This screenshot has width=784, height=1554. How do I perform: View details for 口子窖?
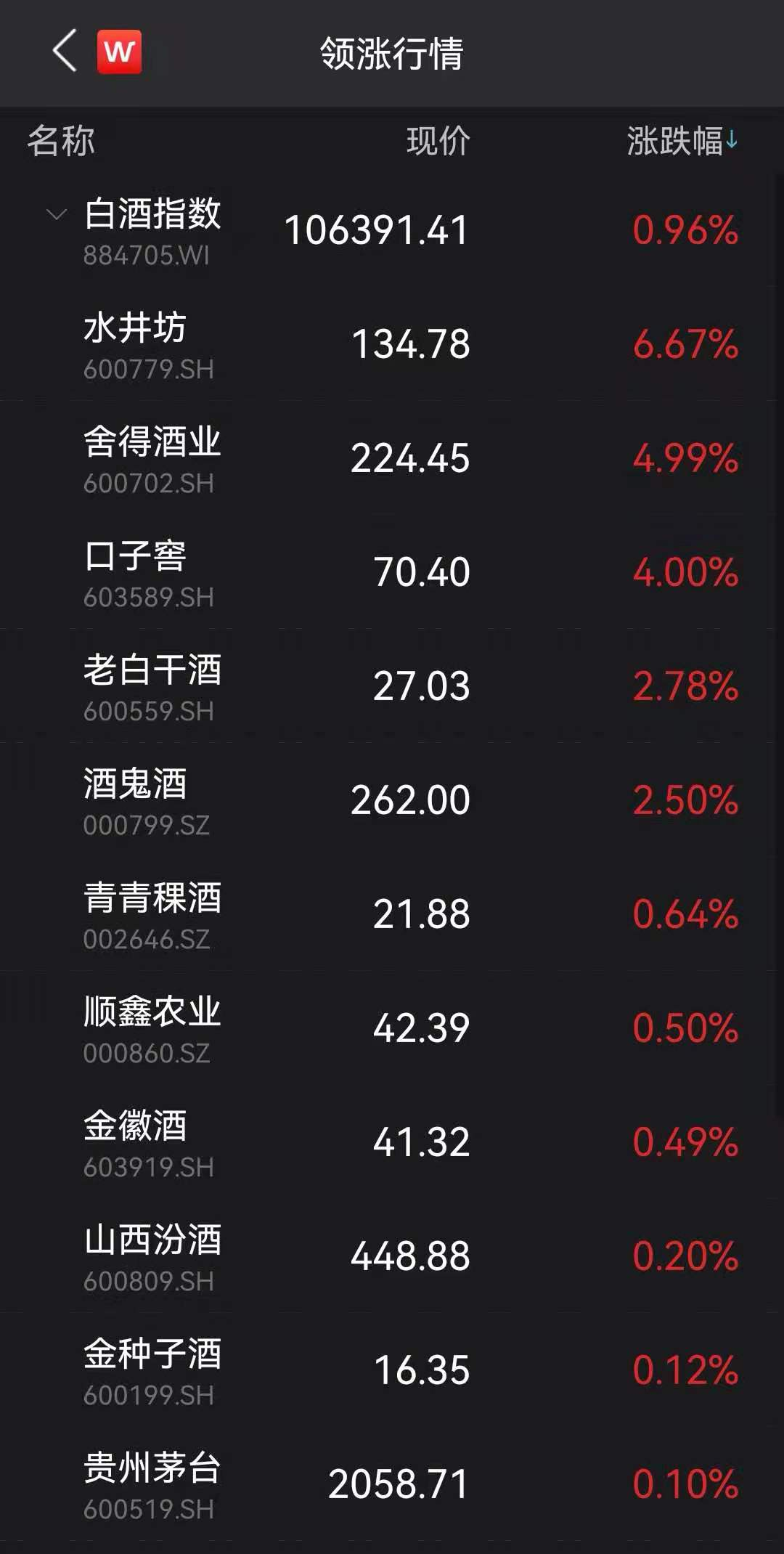pyautogui.click(x=392, y=572)
